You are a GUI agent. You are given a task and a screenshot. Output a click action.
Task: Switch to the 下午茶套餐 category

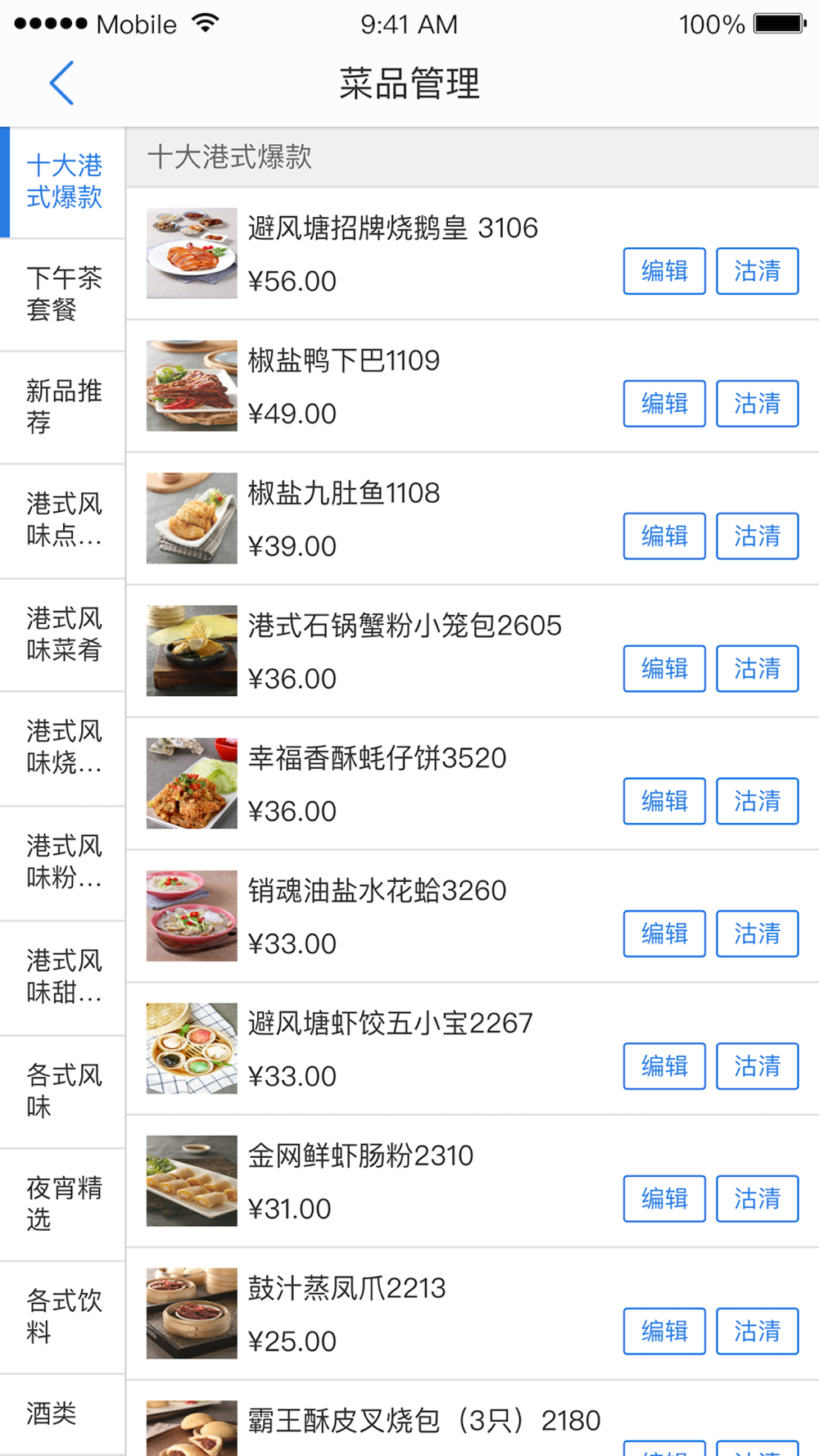pyautogui.click(x=63, y=294)
